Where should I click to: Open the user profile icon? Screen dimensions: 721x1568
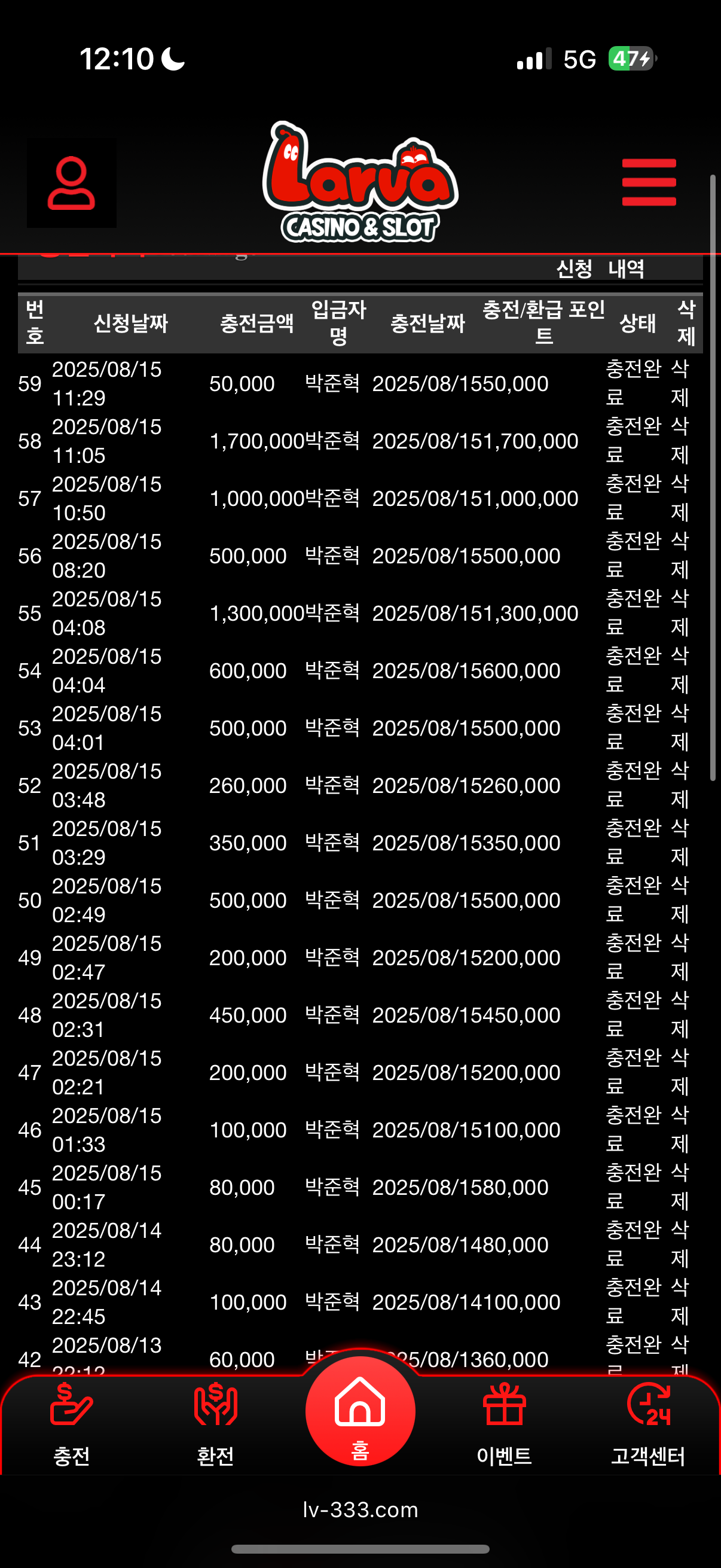tap(71, 183)
